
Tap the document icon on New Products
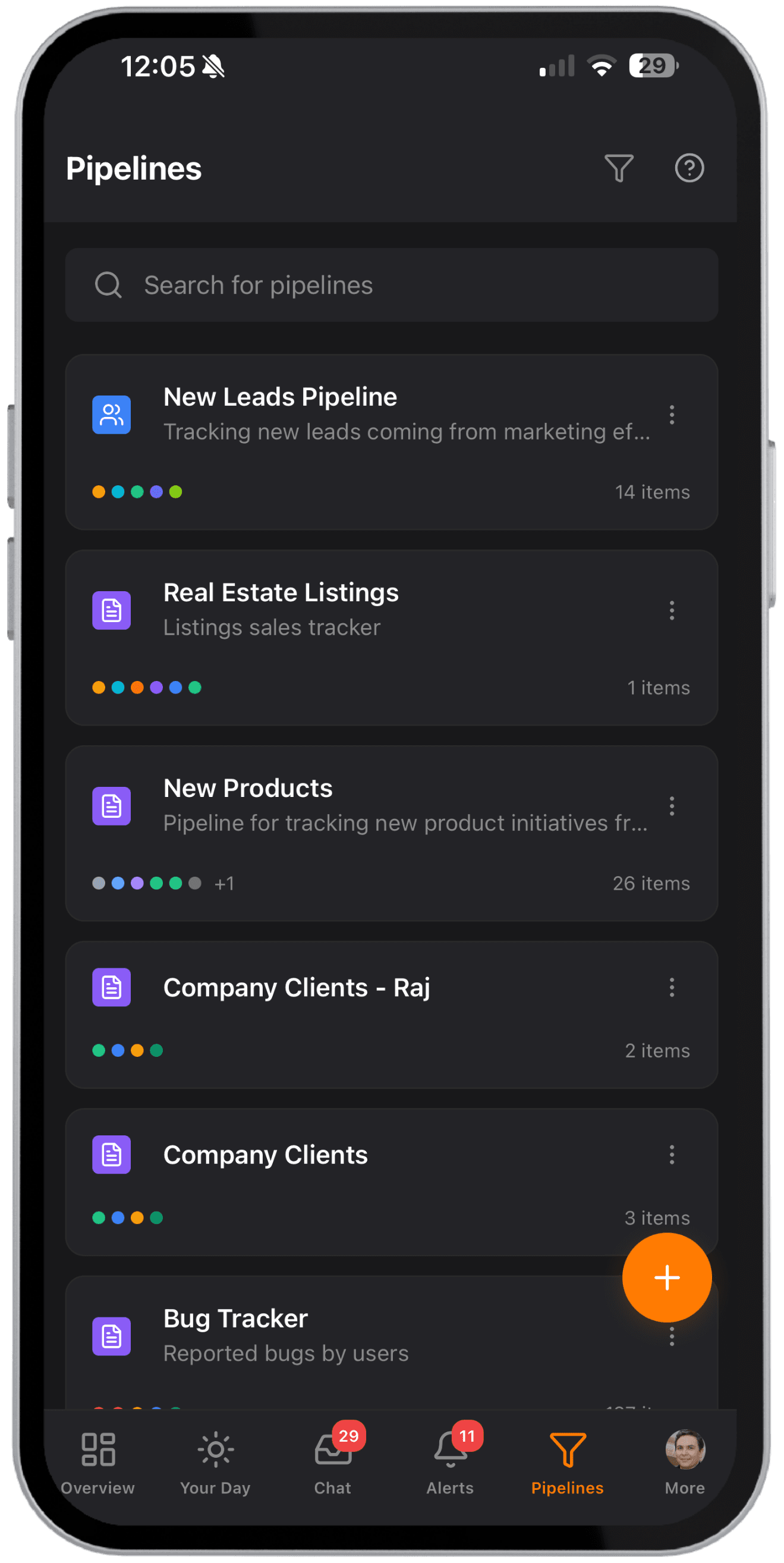click(x=111, y=806)
